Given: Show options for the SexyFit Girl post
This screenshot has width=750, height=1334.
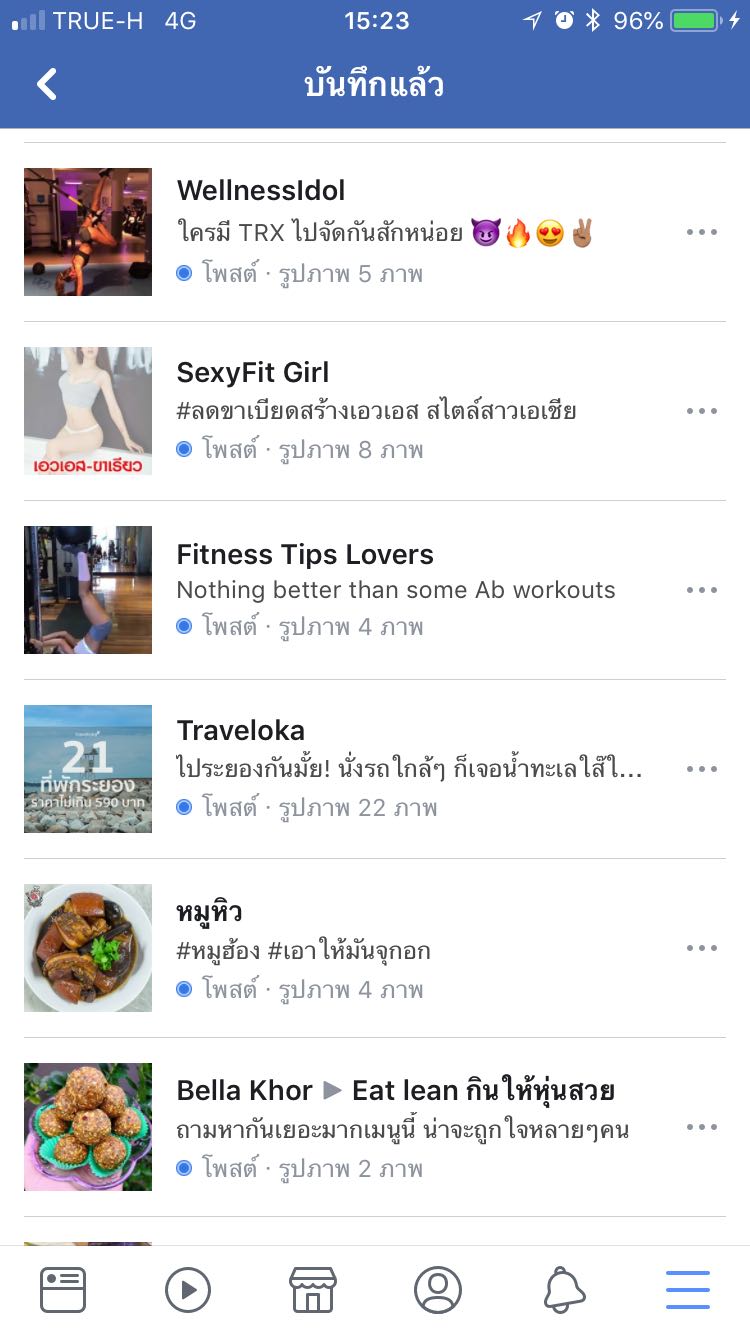Looking at the screenshot, I should 702,411.
